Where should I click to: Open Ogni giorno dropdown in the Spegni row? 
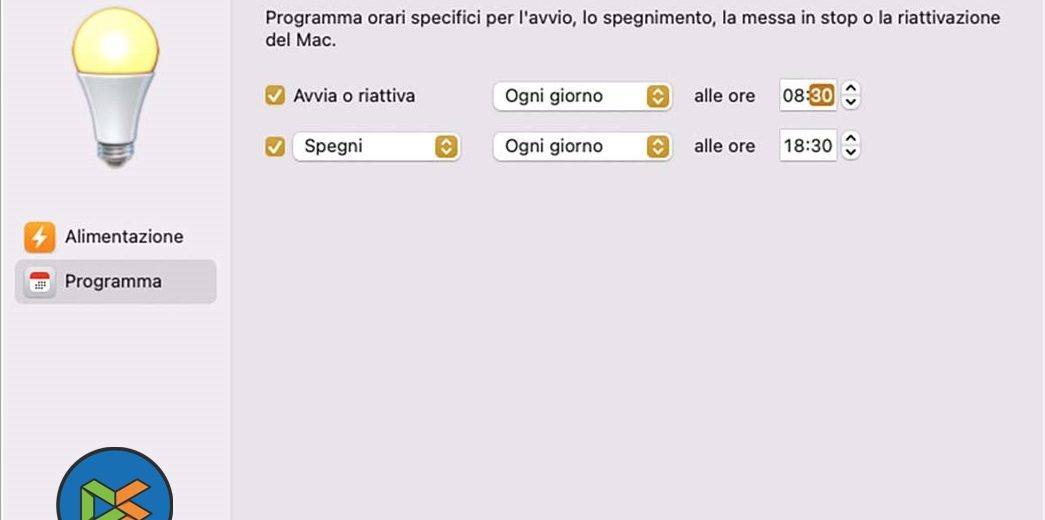click(x=581, y=146)
